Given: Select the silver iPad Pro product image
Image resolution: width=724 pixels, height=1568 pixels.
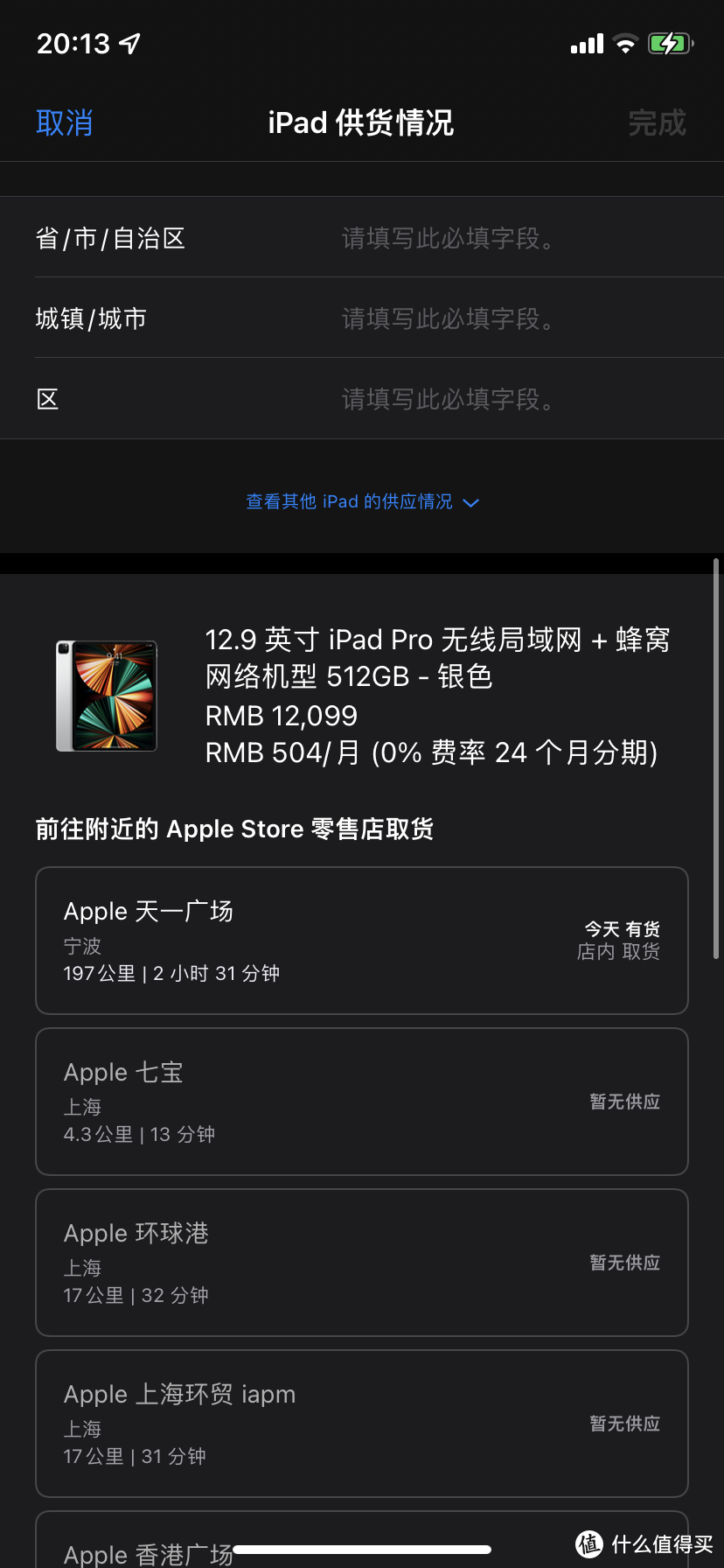Looking at the screenshot, I should [x=106, y=696].
